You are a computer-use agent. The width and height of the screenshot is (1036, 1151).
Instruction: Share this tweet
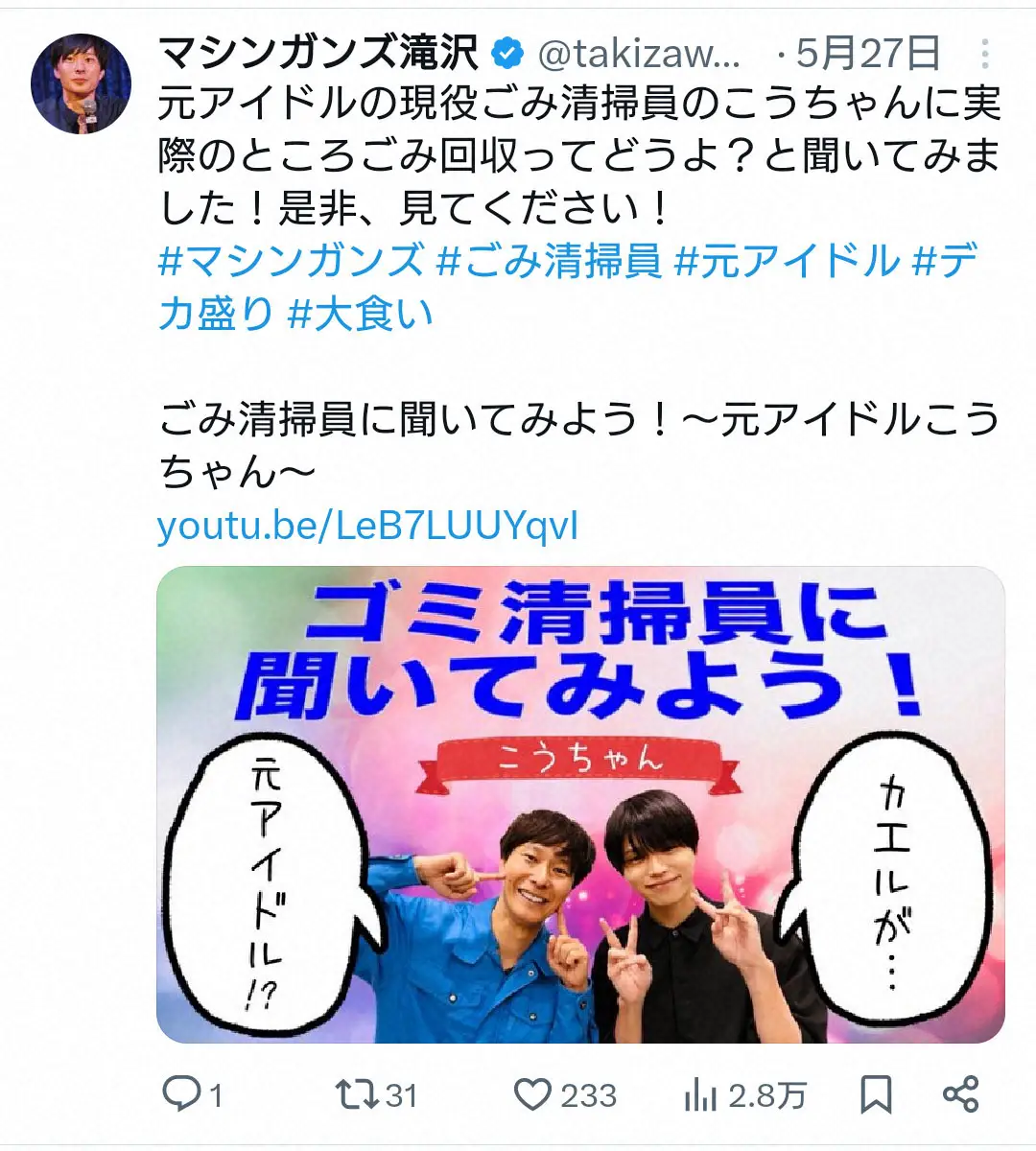960,1094
